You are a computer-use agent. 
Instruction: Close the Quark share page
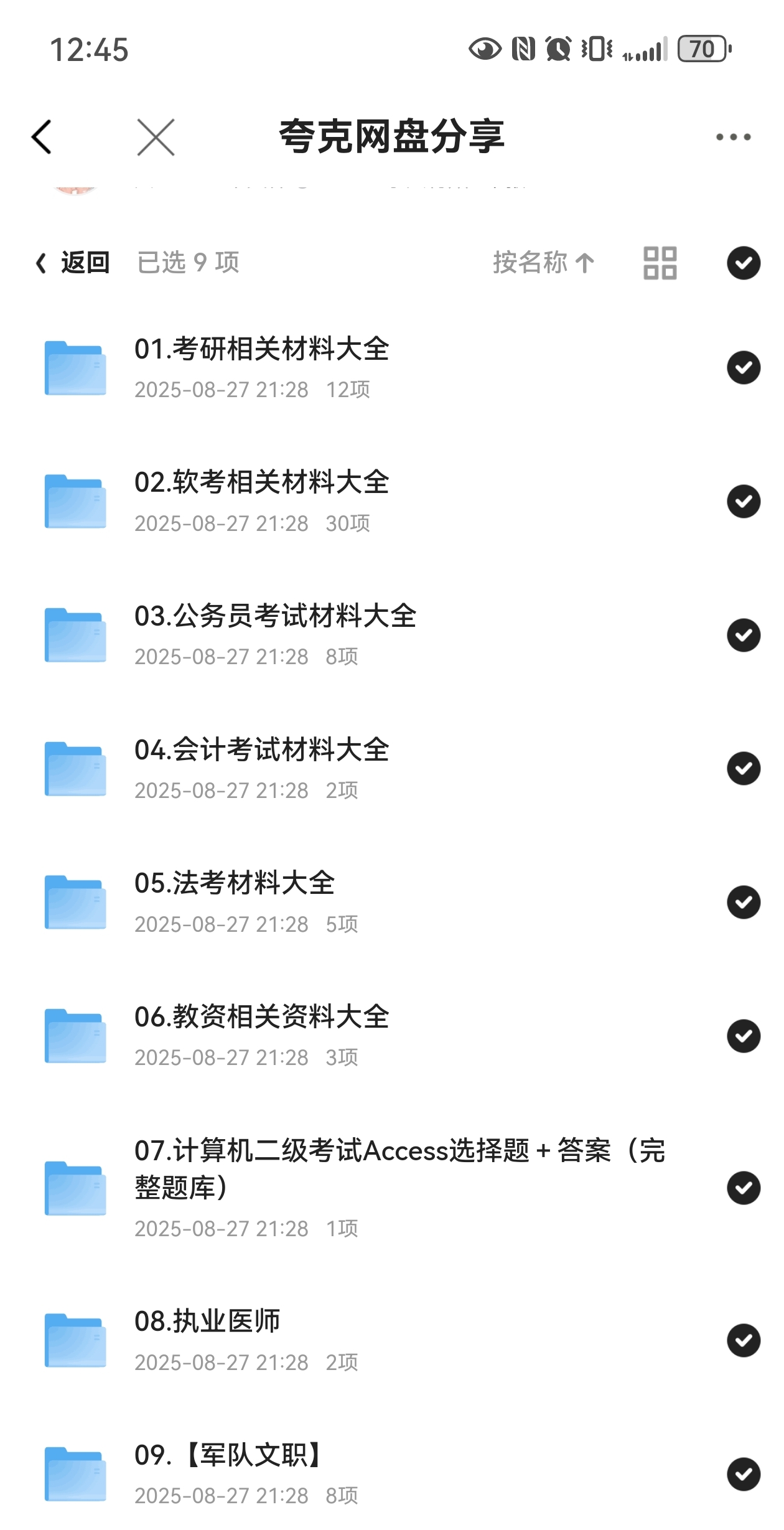156,137
